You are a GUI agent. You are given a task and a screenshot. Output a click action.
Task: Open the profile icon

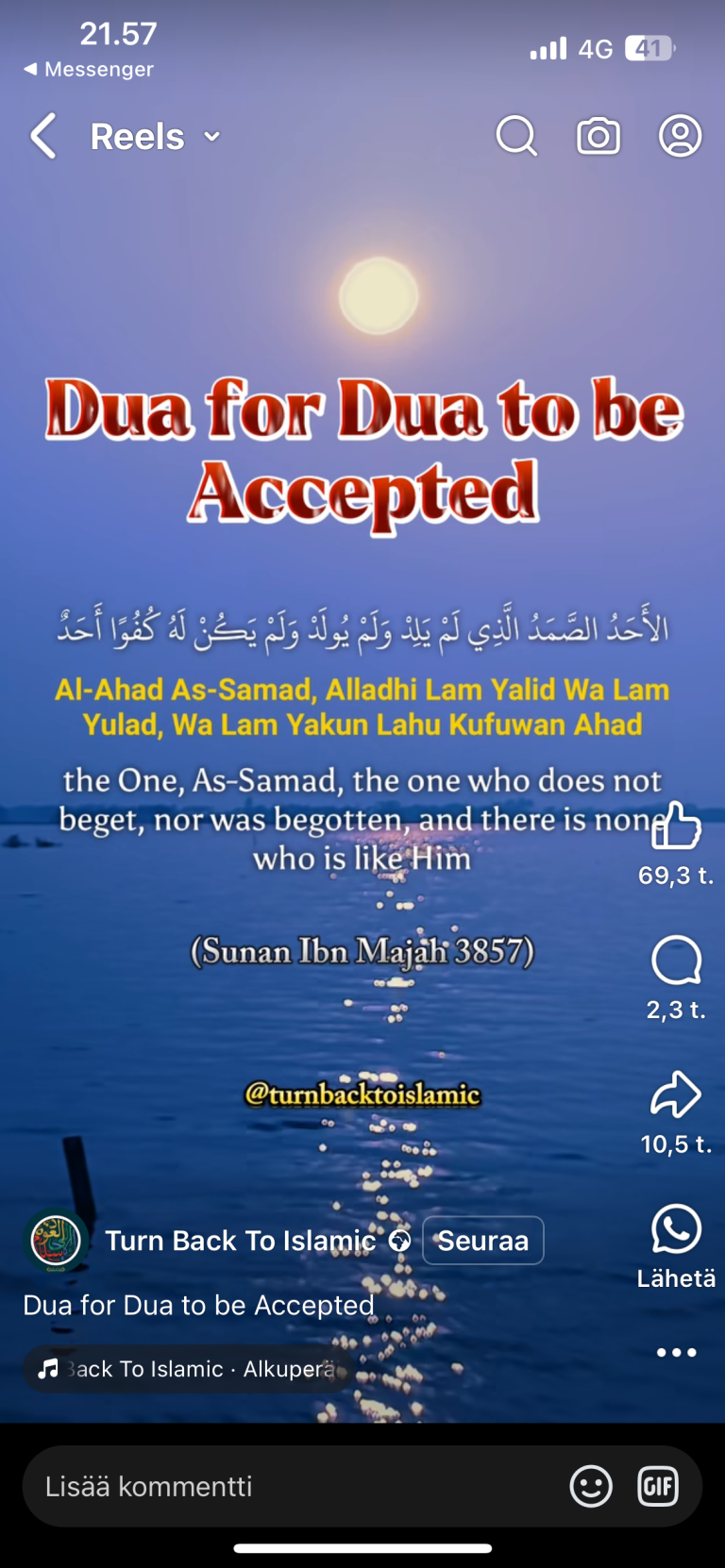point(680,137)
